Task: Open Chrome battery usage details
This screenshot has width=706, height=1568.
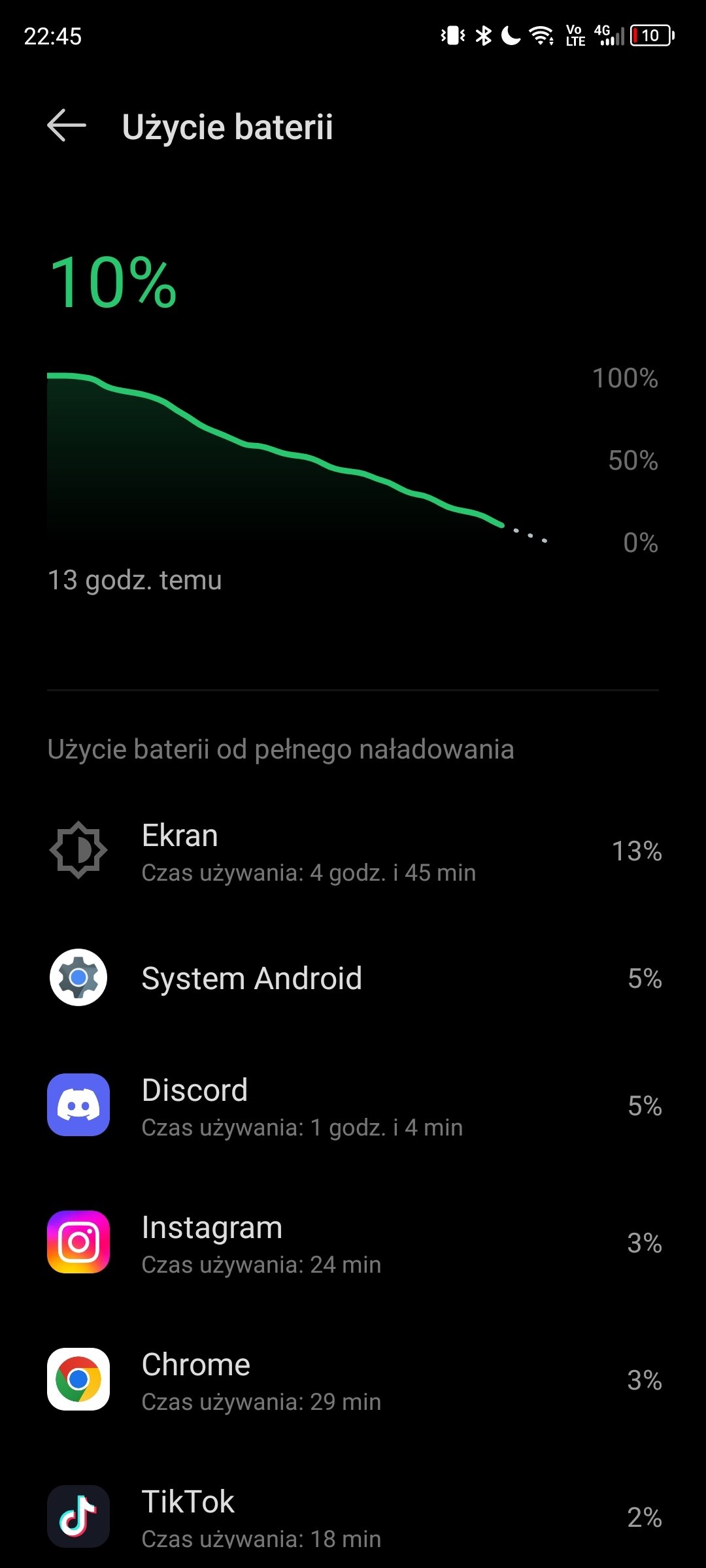Action: point(353,1380)
